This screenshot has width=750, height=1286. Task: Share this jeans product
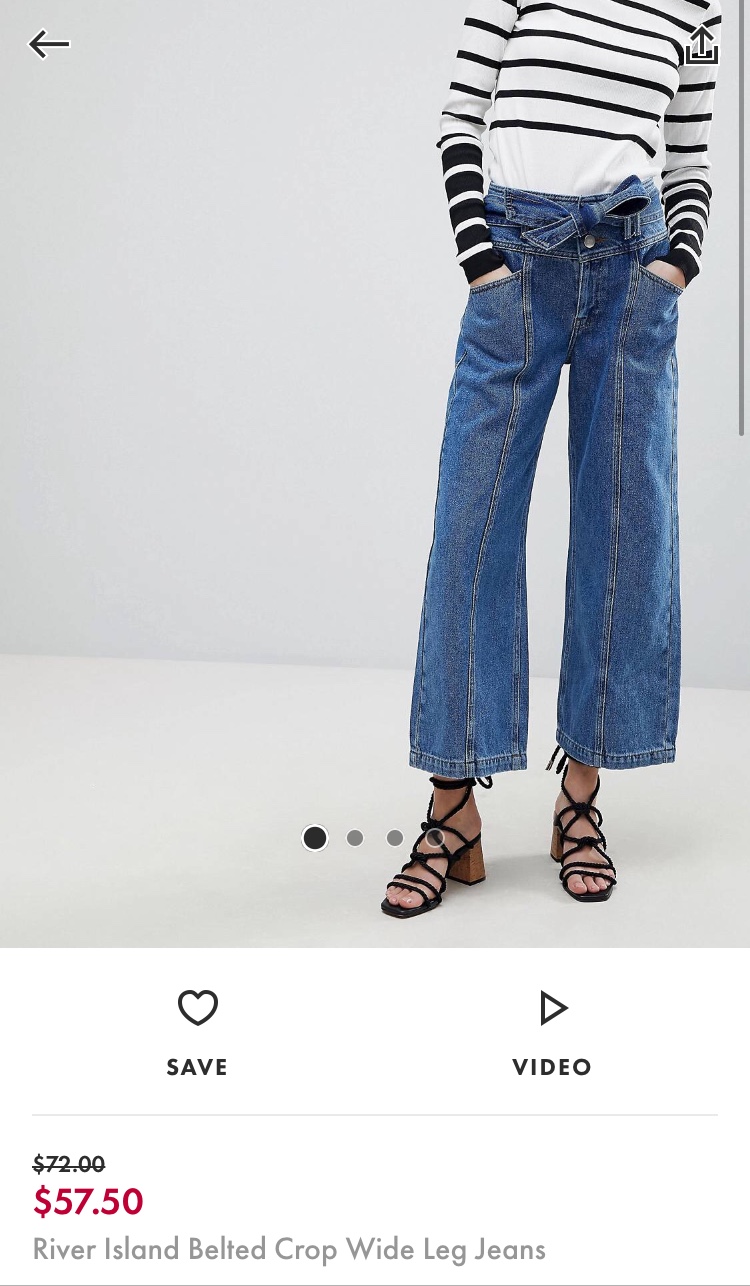pos(701,45)
